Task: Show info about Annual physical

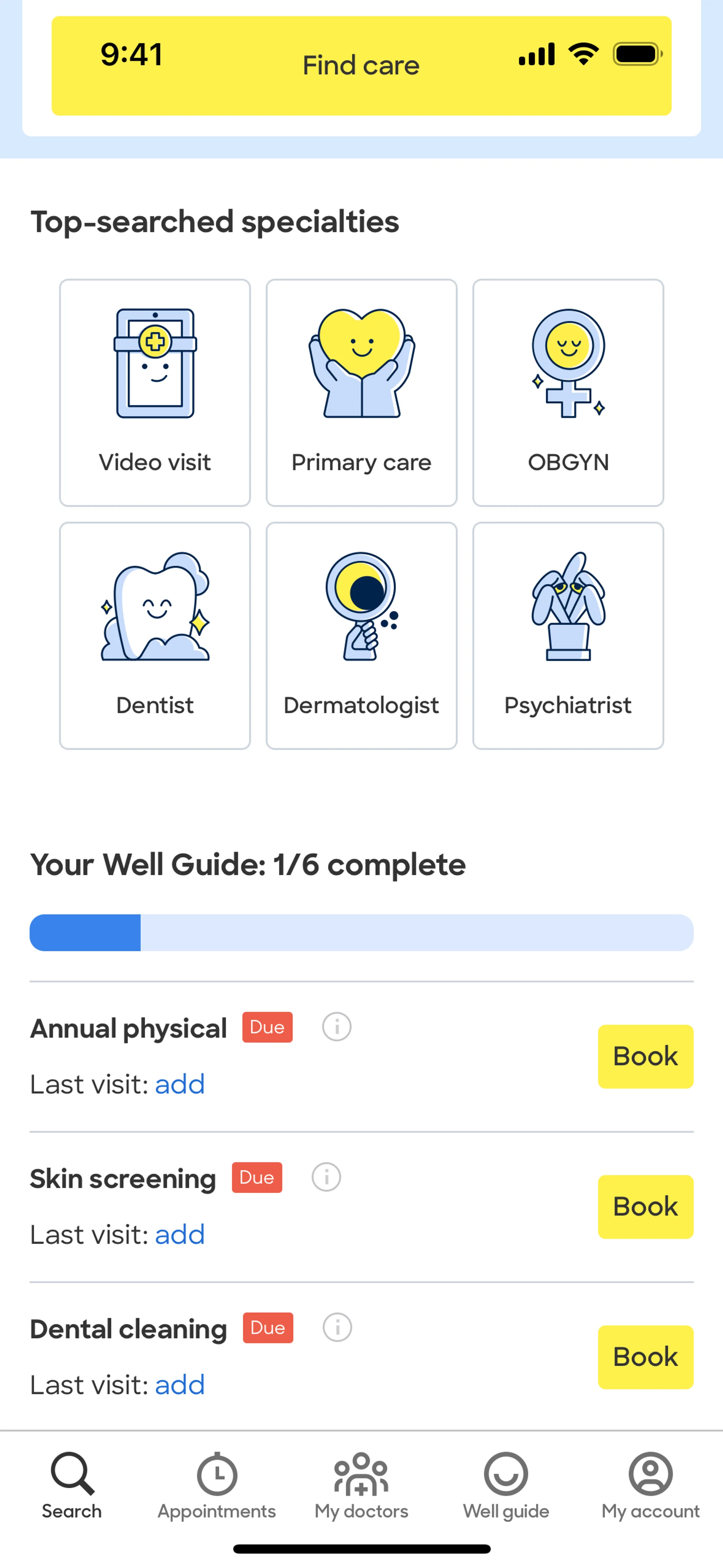Action: [337, 1027]
